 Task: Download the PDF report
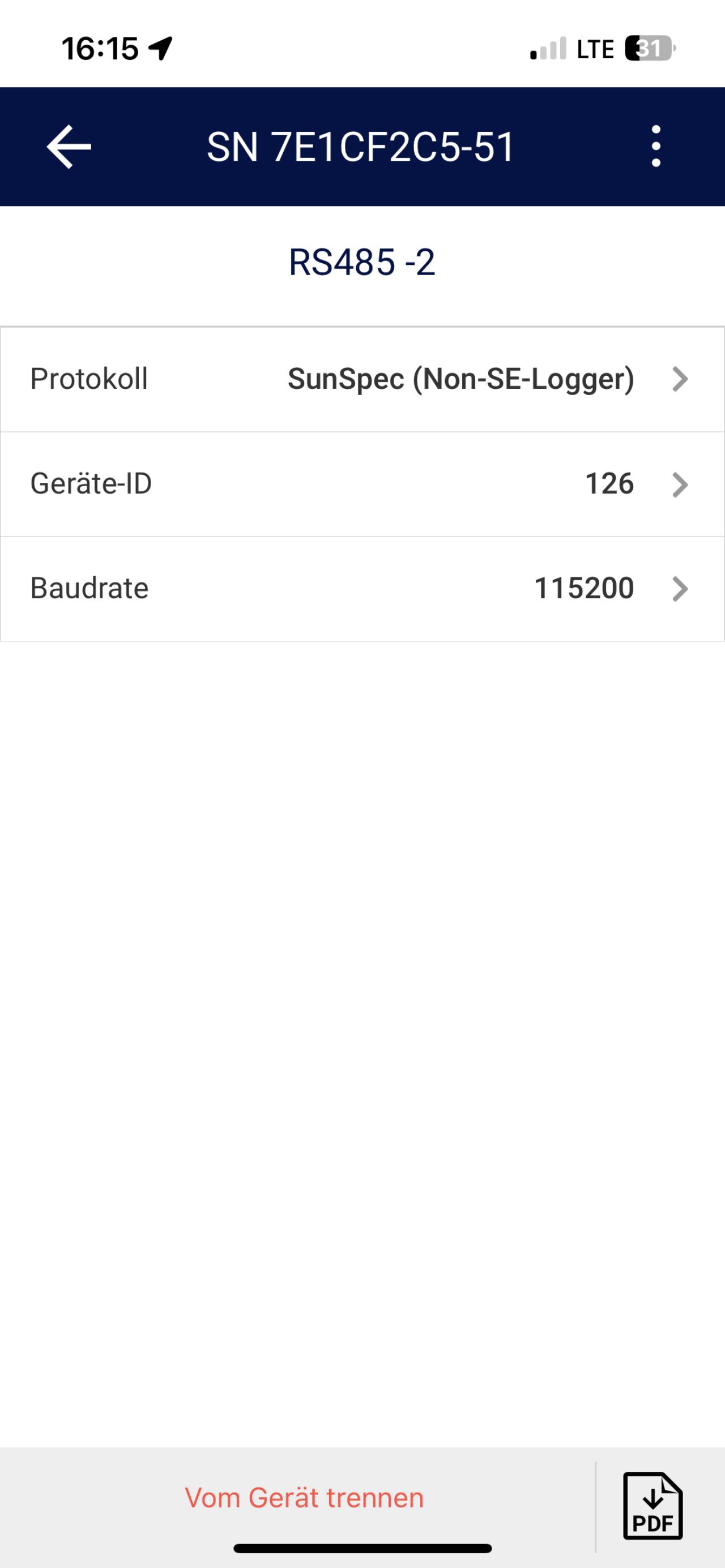(652, 1506)
